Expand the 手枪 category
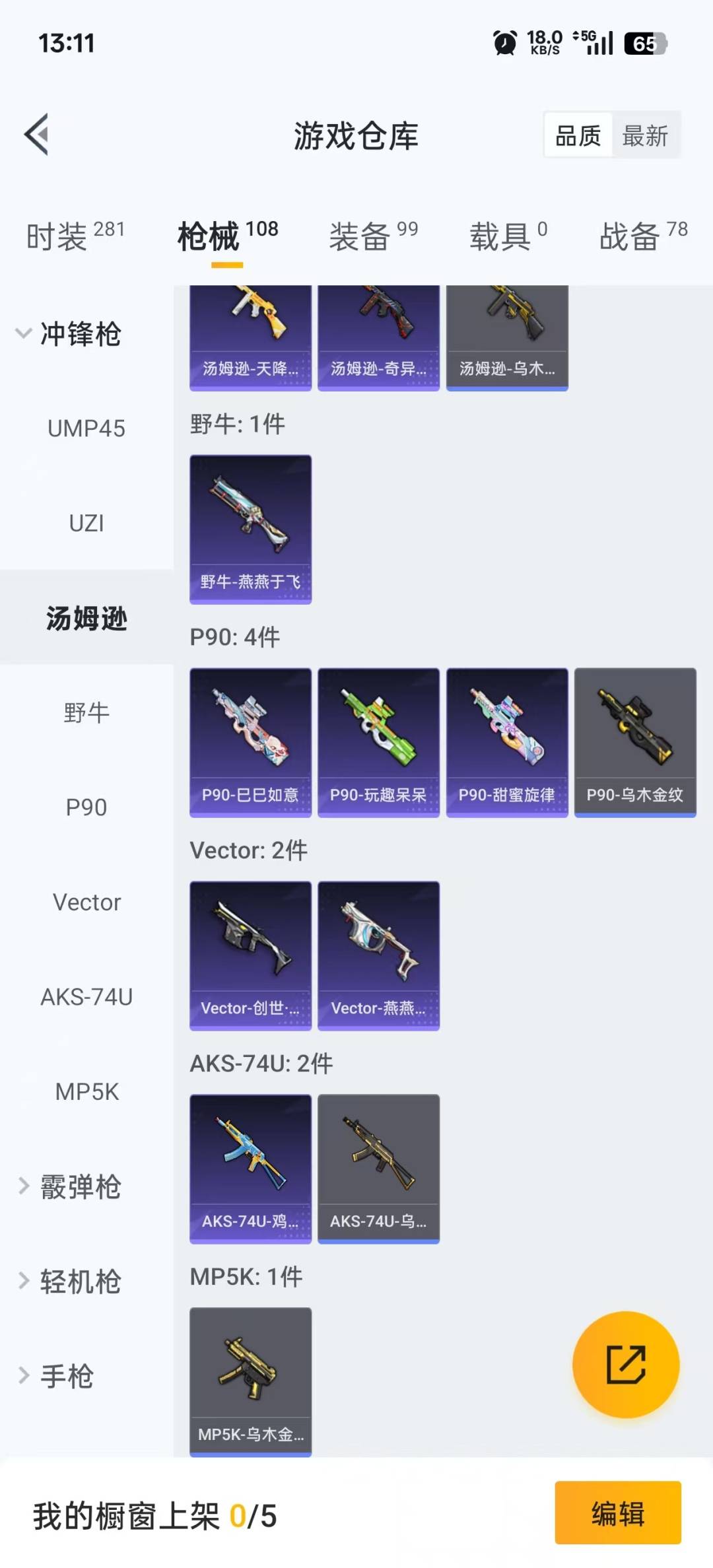 click(x=57, y=1377)
